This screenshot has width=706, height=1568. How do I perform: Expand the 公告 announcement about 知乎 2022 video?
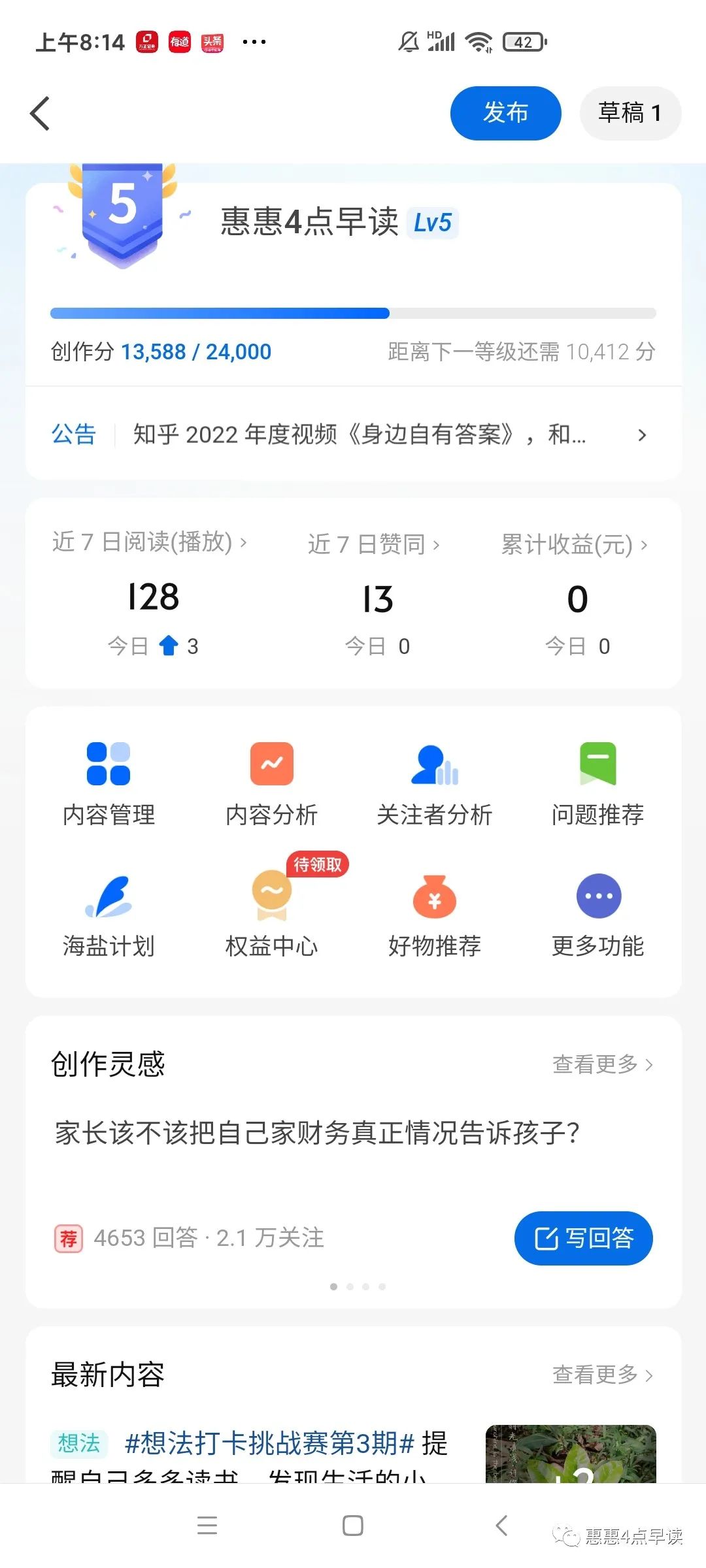[x=353, y=434]
